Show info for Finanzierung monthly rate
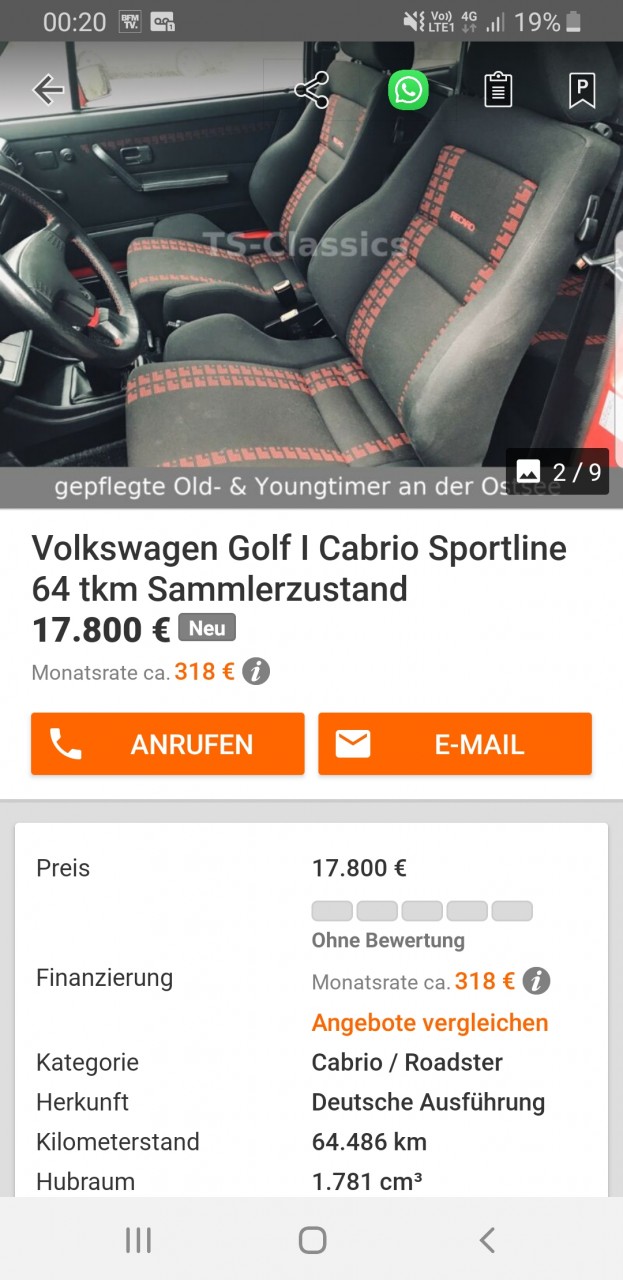 (x=537, y=981)
